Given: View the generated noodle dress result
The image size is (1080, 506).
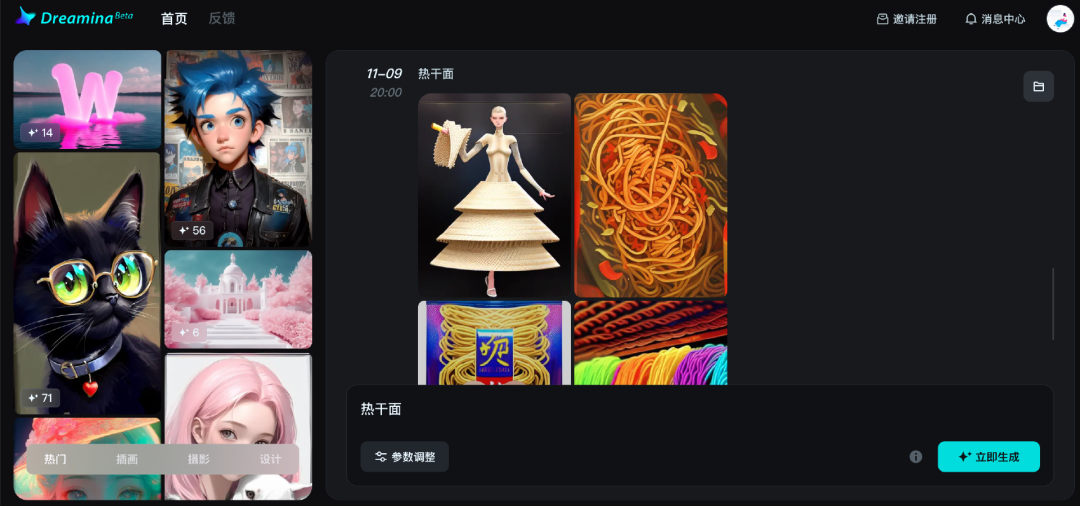Looking at the screenshot, I should [x=494, y=195].
